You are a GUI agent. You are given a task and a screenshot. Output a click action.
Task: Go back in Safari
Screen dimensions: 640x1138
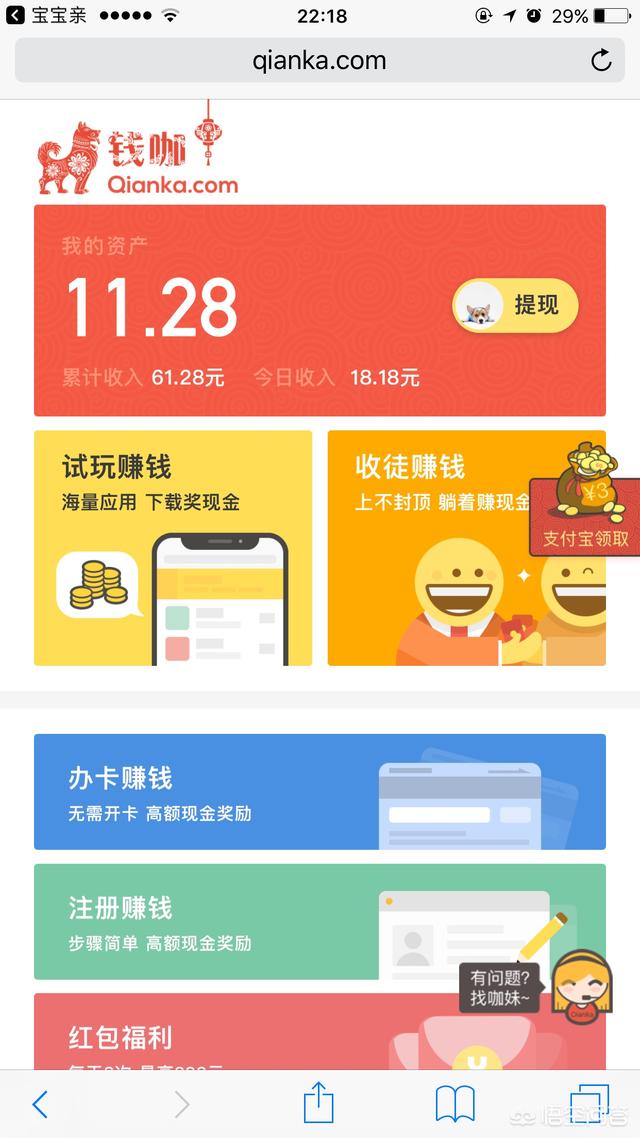point(40,1104)
